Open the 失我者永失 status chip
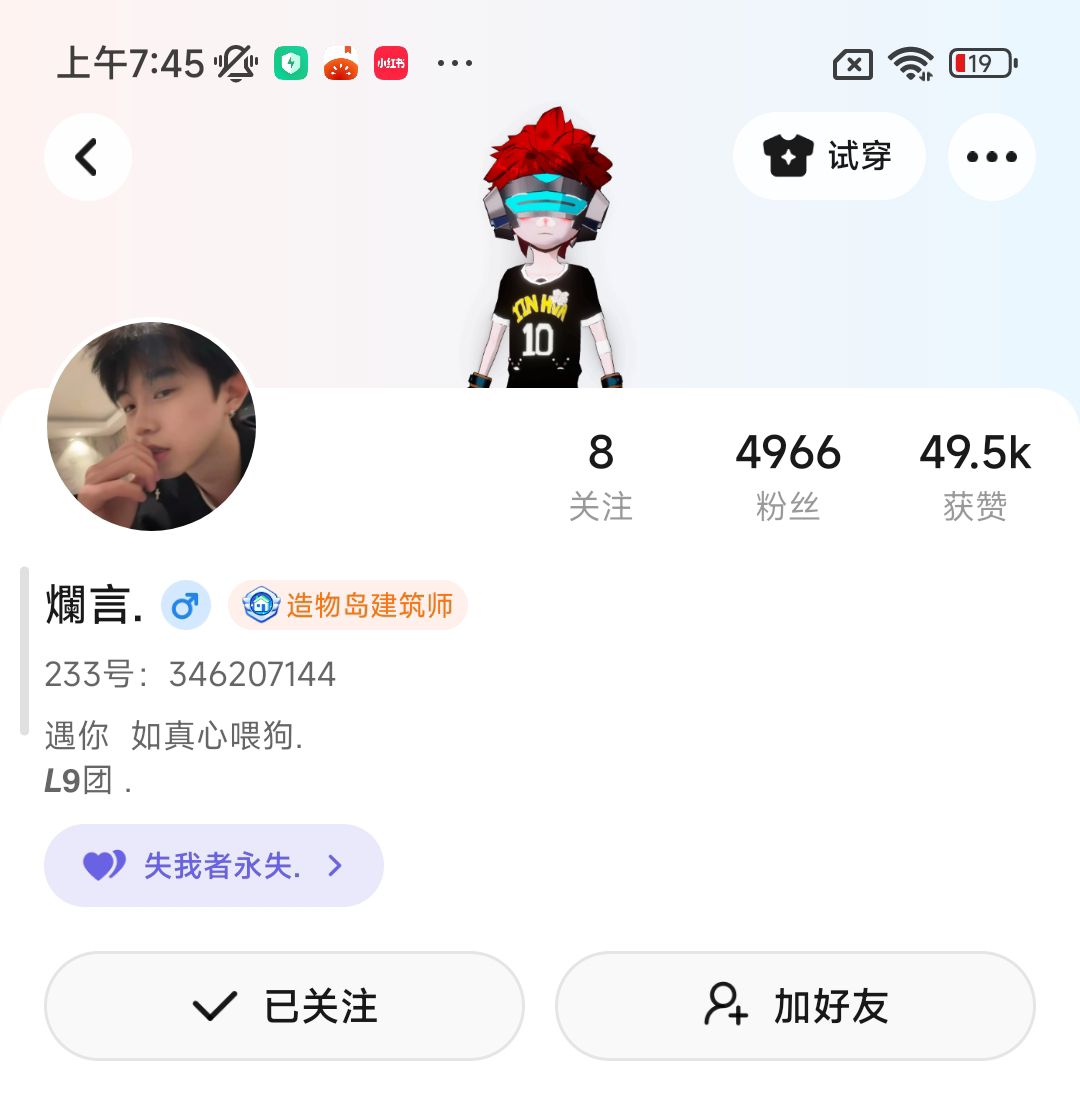 point(214,866)
